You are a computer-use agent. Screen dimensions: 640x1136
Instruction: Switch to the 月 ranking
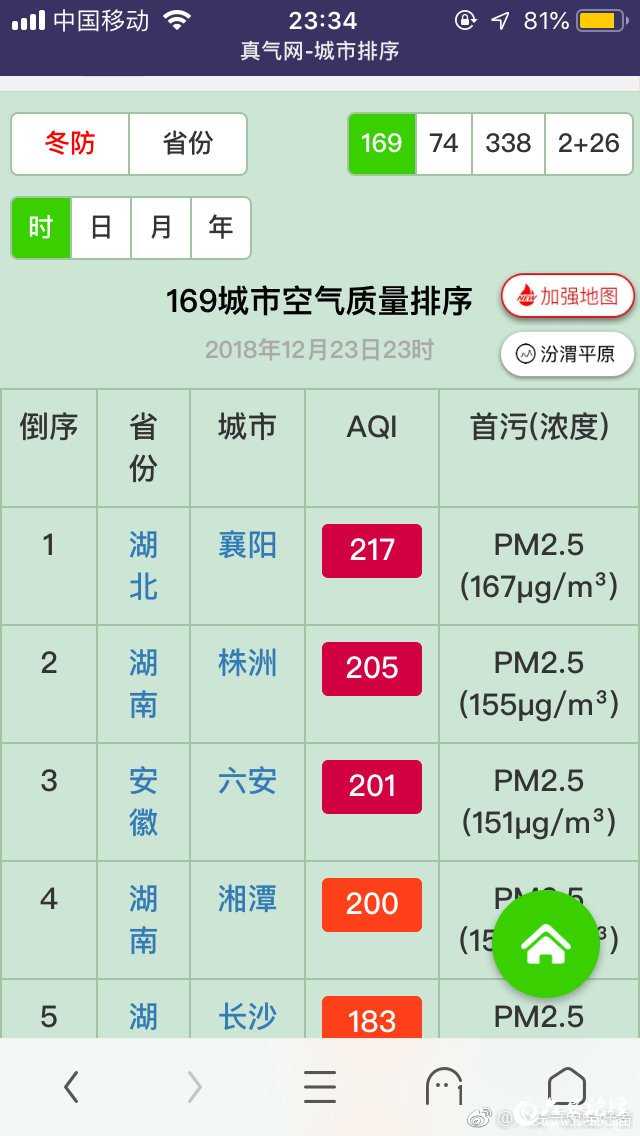coord(161,228)
